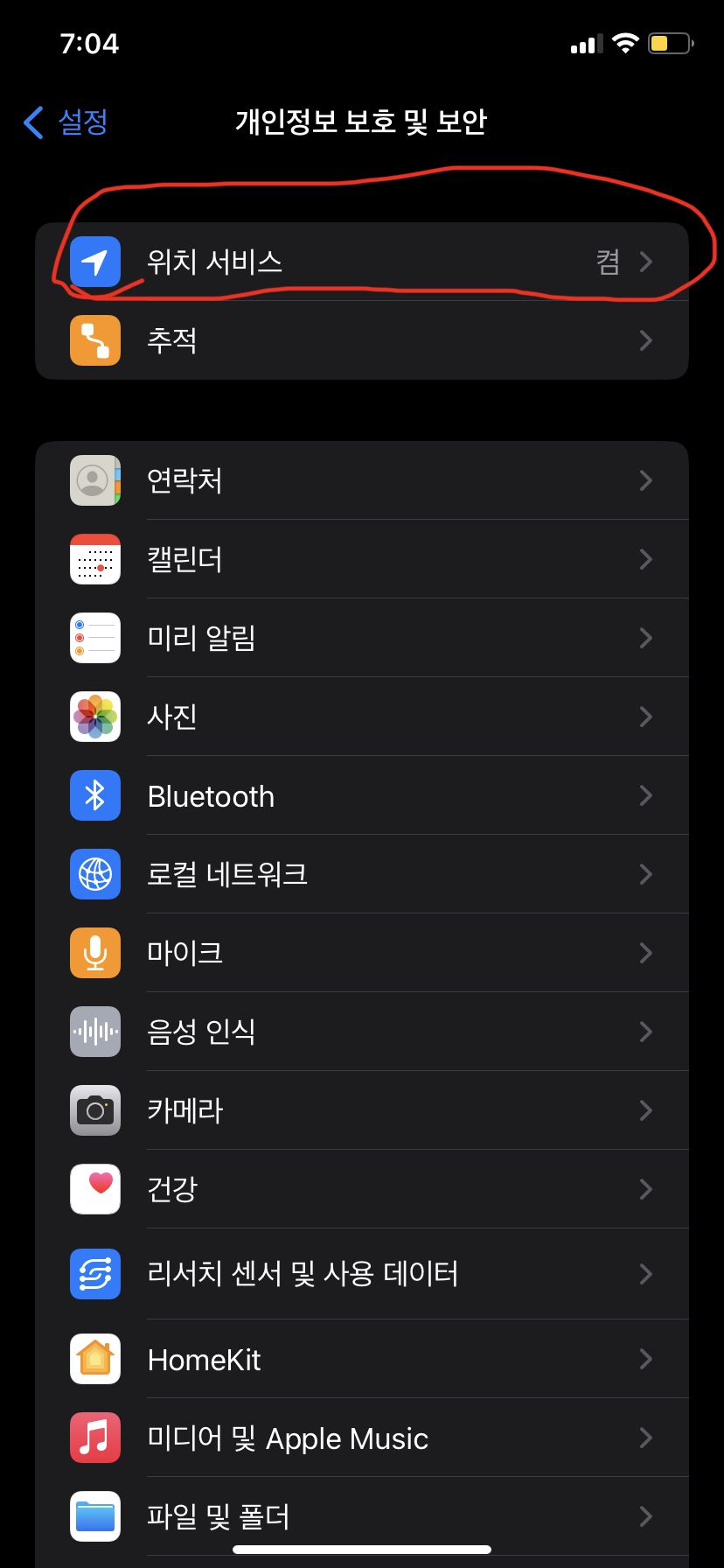Go back to 설정
The width and height of the screenshot is (724, 1568).
point(66,122)
